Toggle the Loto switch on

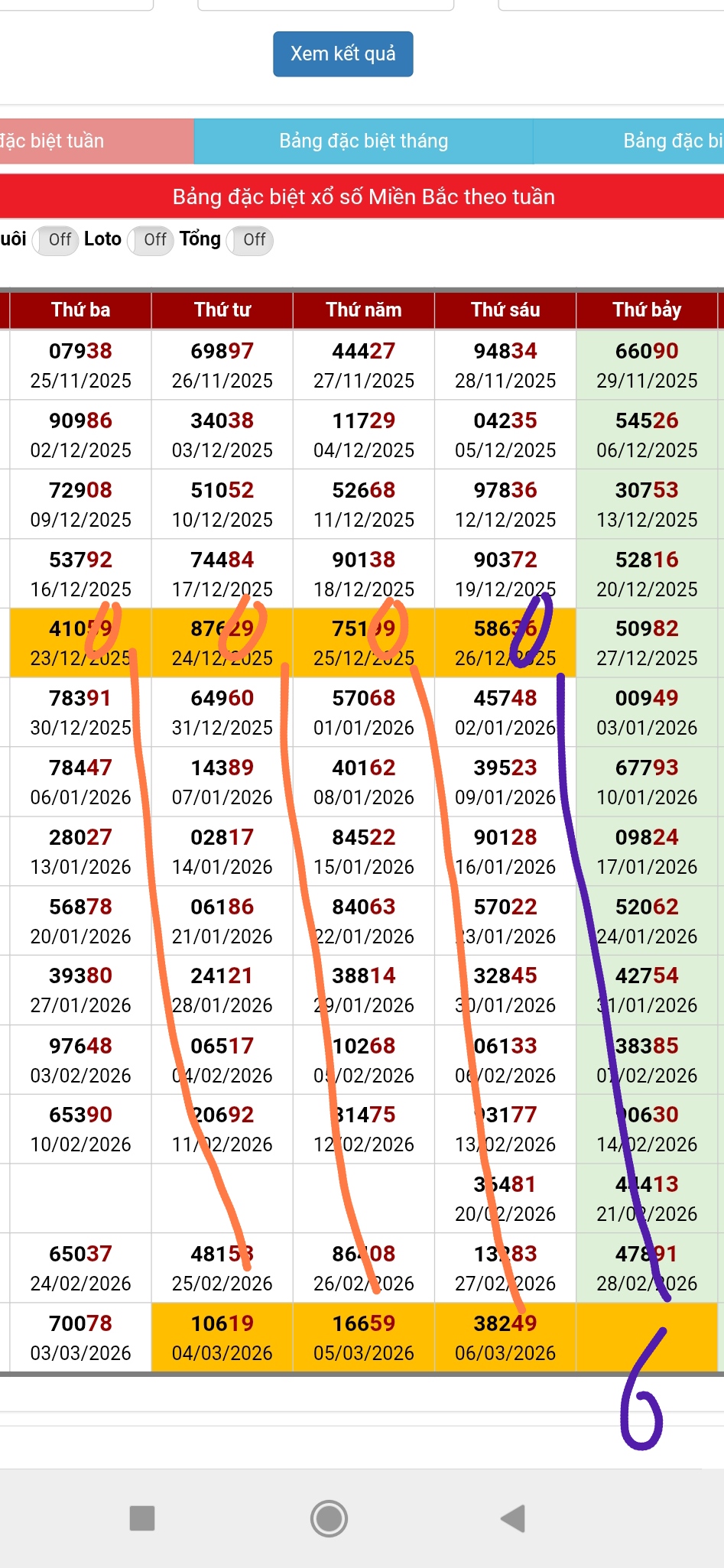click(151, 240)
